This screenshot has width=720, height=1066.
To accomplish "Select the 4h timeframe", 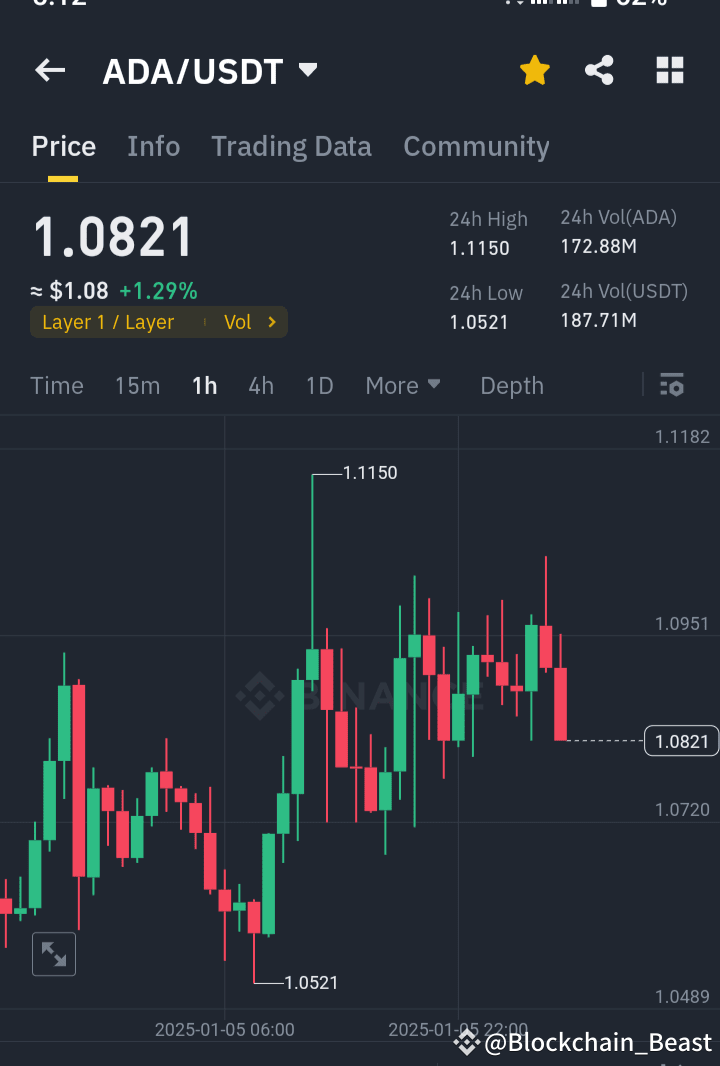I will (261, 385).
